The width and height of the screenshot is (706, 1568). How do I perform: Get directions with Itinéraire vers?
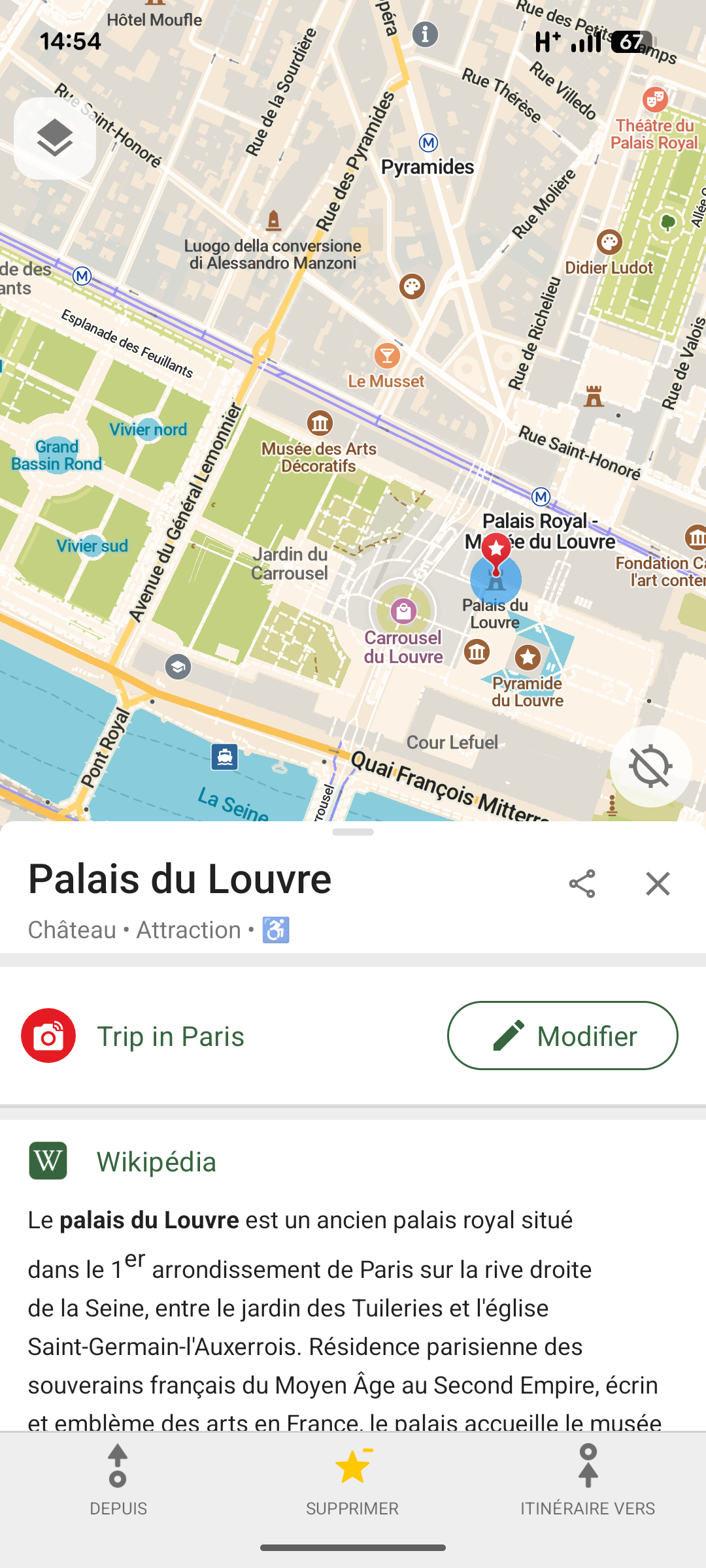(x=588, y=1479)
